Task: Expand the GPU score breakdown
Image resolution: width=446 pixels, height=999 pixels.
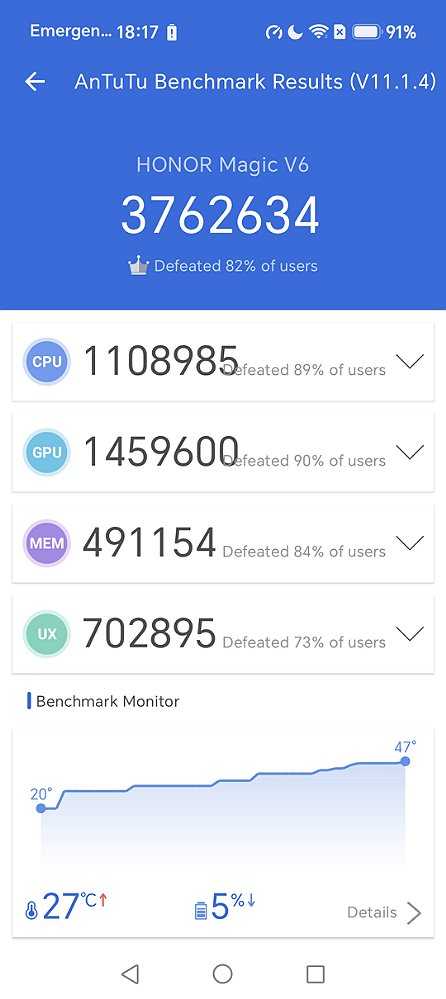Action: point(410,452)
